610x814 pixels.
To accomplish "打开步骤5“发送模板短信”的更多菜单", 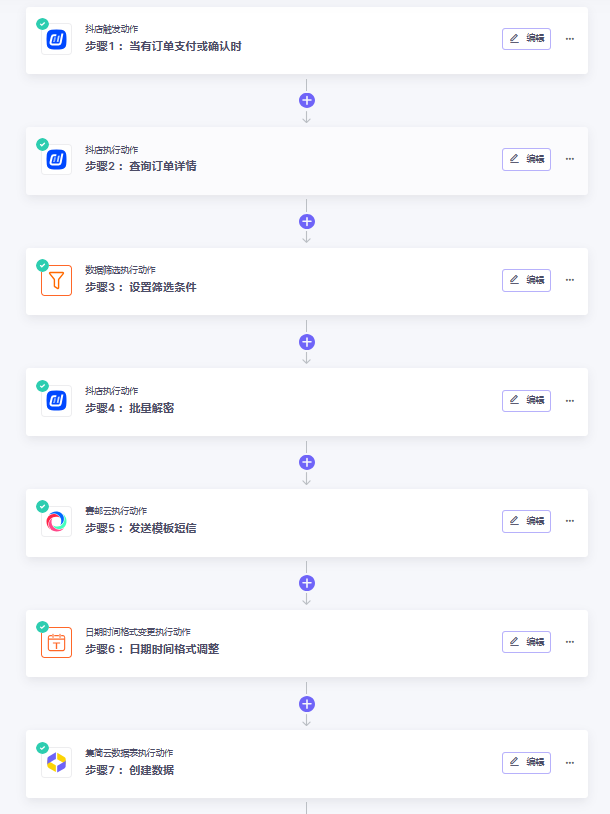I will [570, 521].
